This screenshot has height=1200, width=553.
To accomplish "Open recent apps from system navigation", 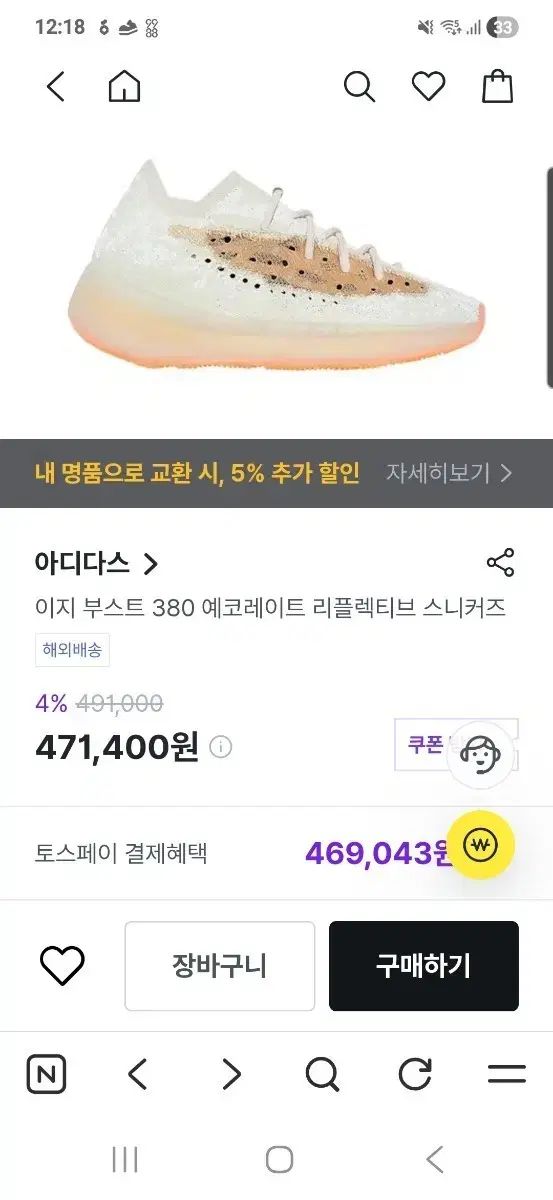I will 125,1160.
